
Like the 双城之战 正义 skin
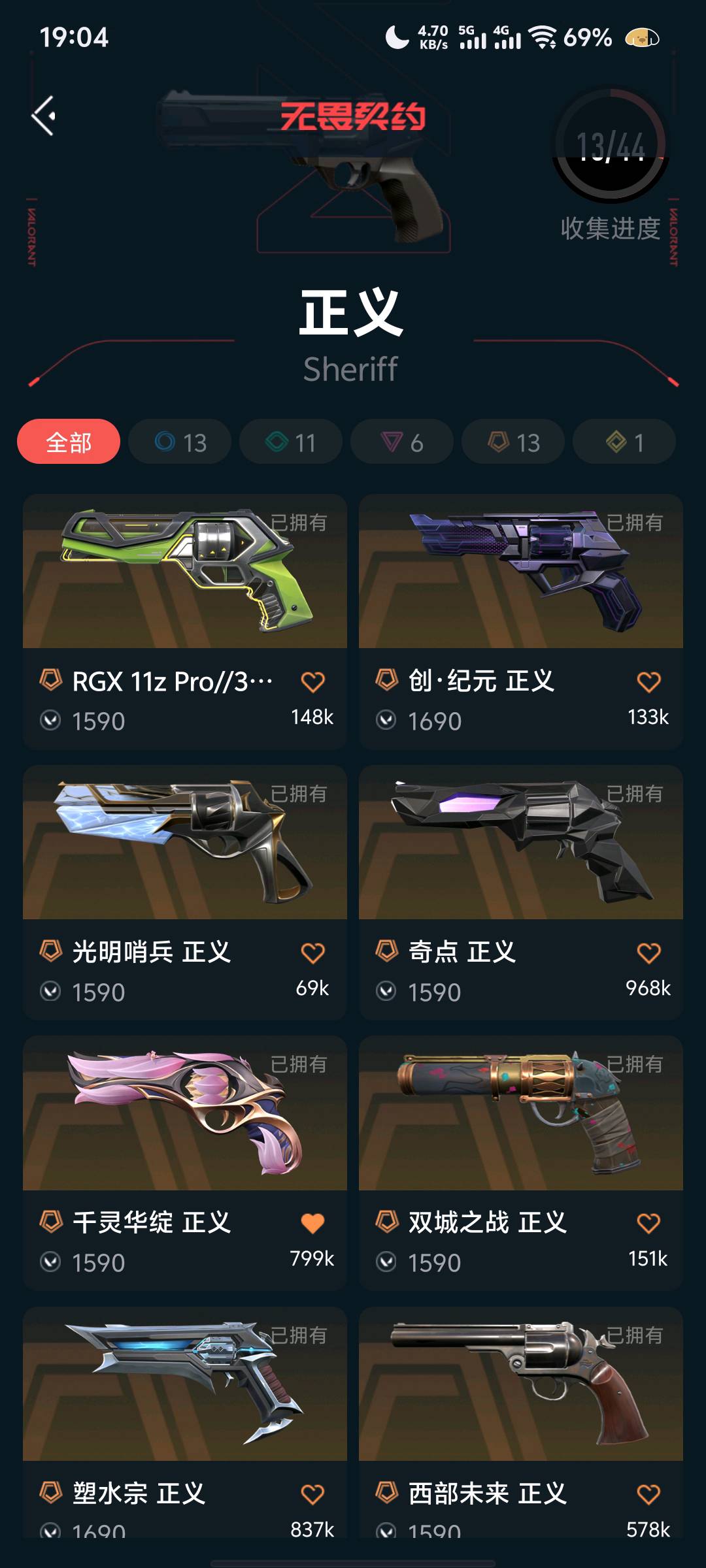648,1223
